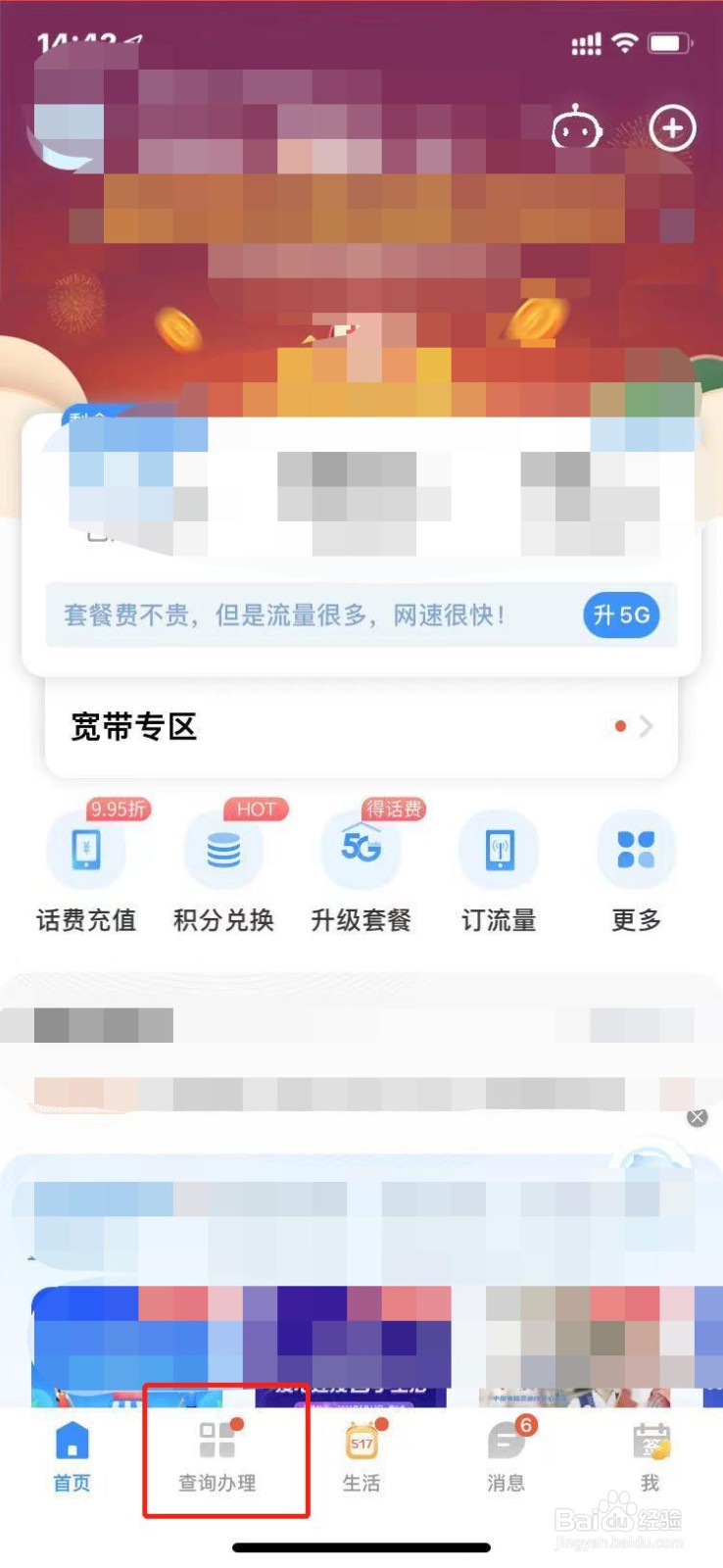723x1568 pixels.
Task: Expand the 宽带专区 broadband section
Action: (x=361, y=727)
